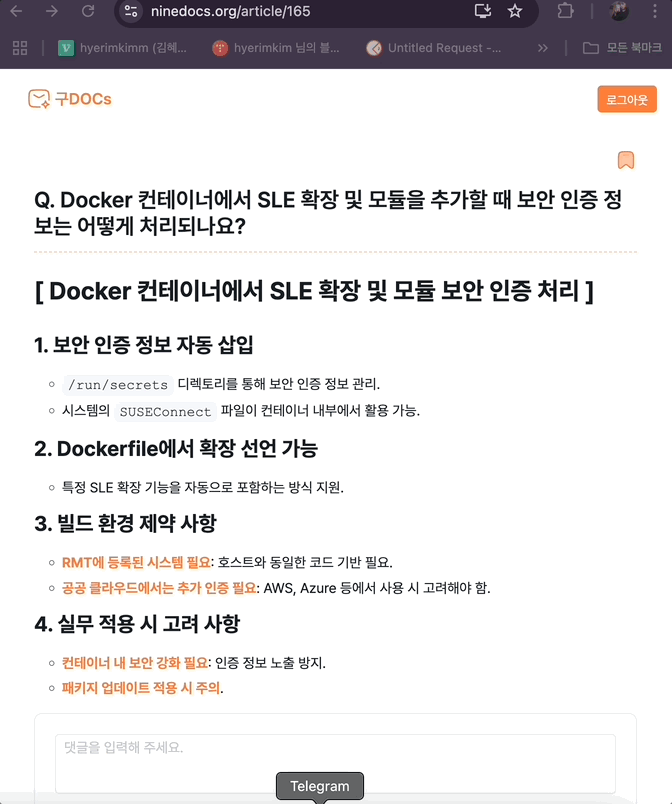Open the browser overflow menu
Screen dimensions: 672x804
pos(657,11)
